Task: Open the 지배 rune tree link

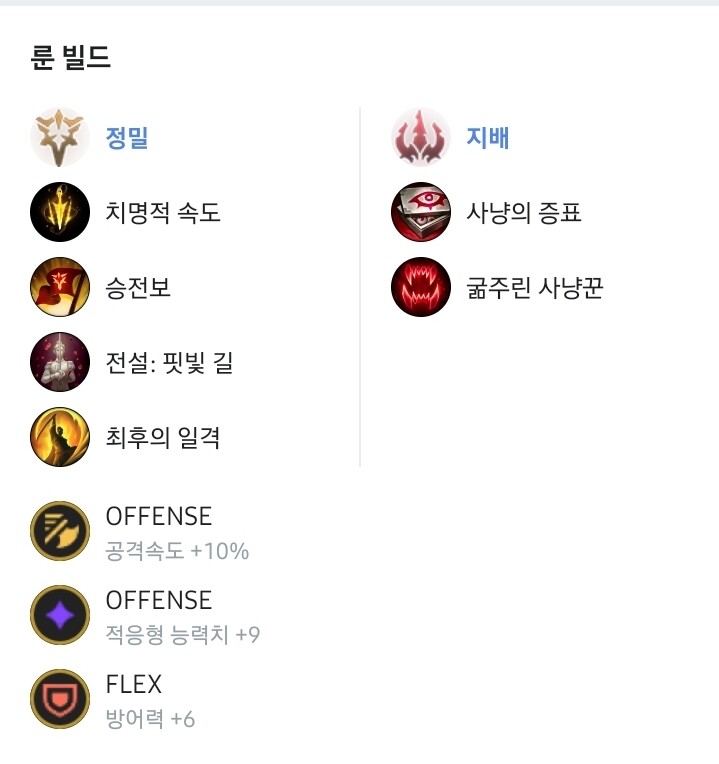Action: point(487,138)
